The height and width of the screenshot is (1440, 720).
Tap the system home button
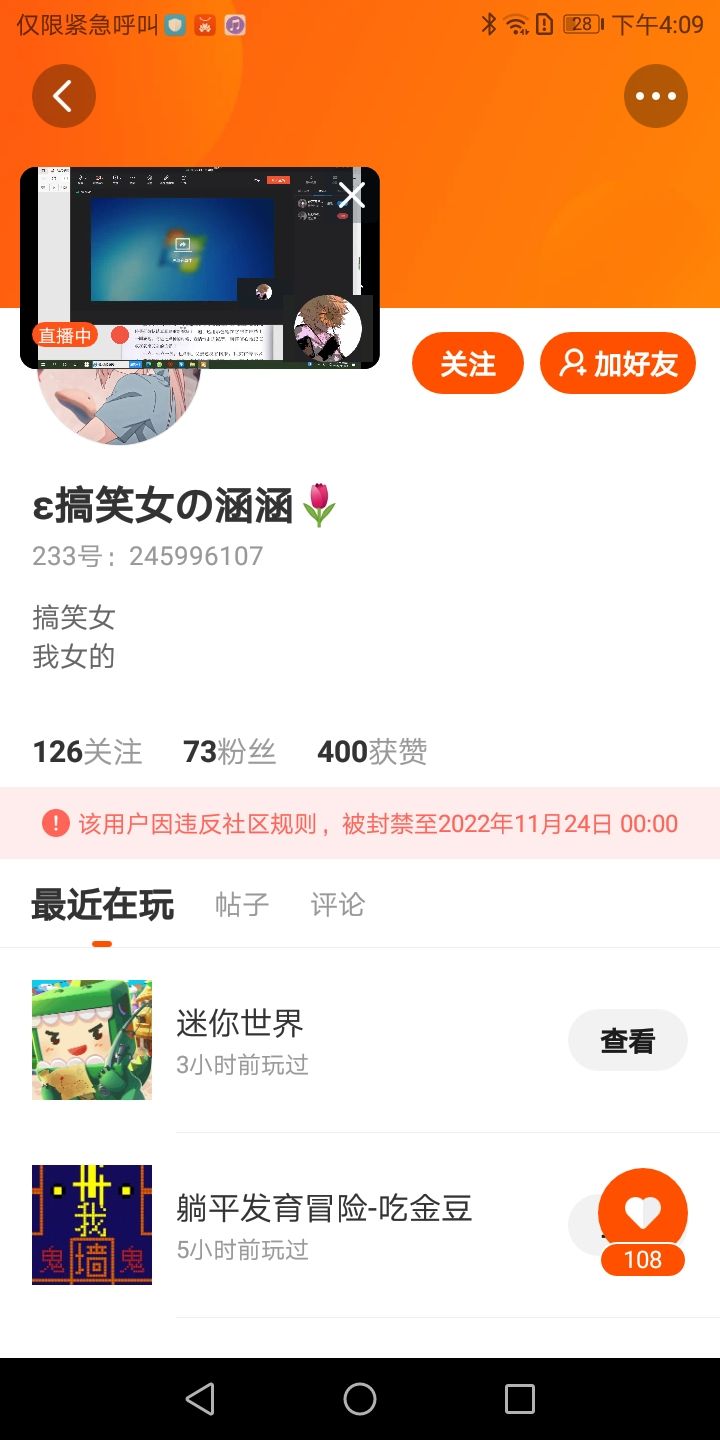click(x=360, y=1399)
